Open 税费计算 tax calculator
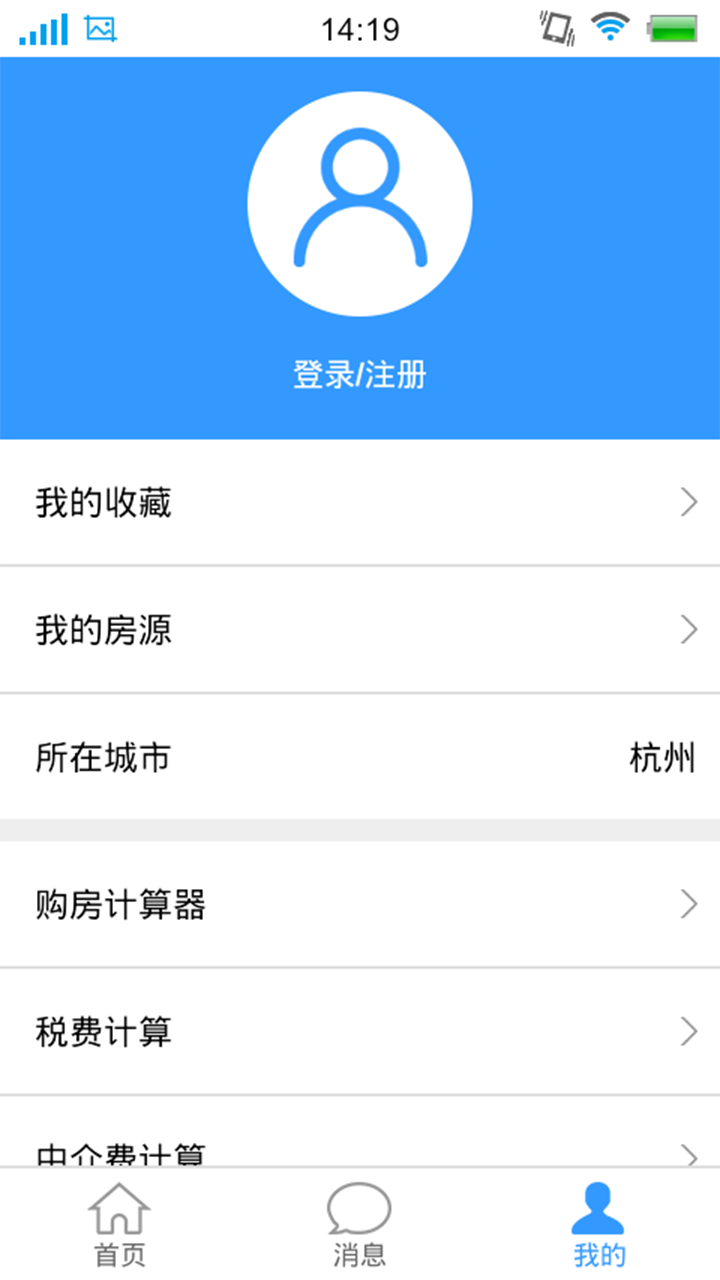The height and width of the screenshot is (1280, 720). tap(360, 1031)
